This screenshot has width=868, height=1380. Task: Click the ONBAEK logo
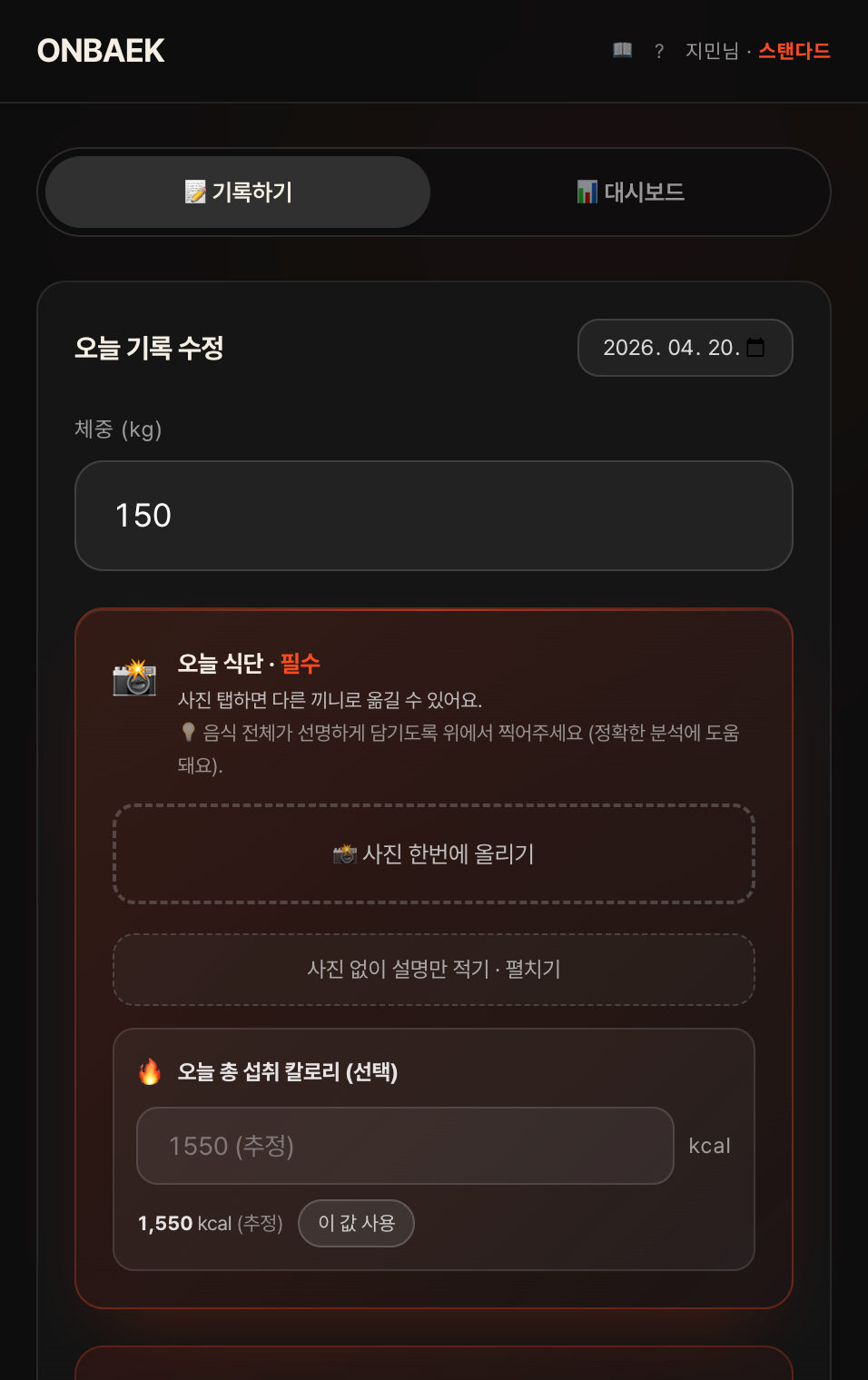(100, 50)
